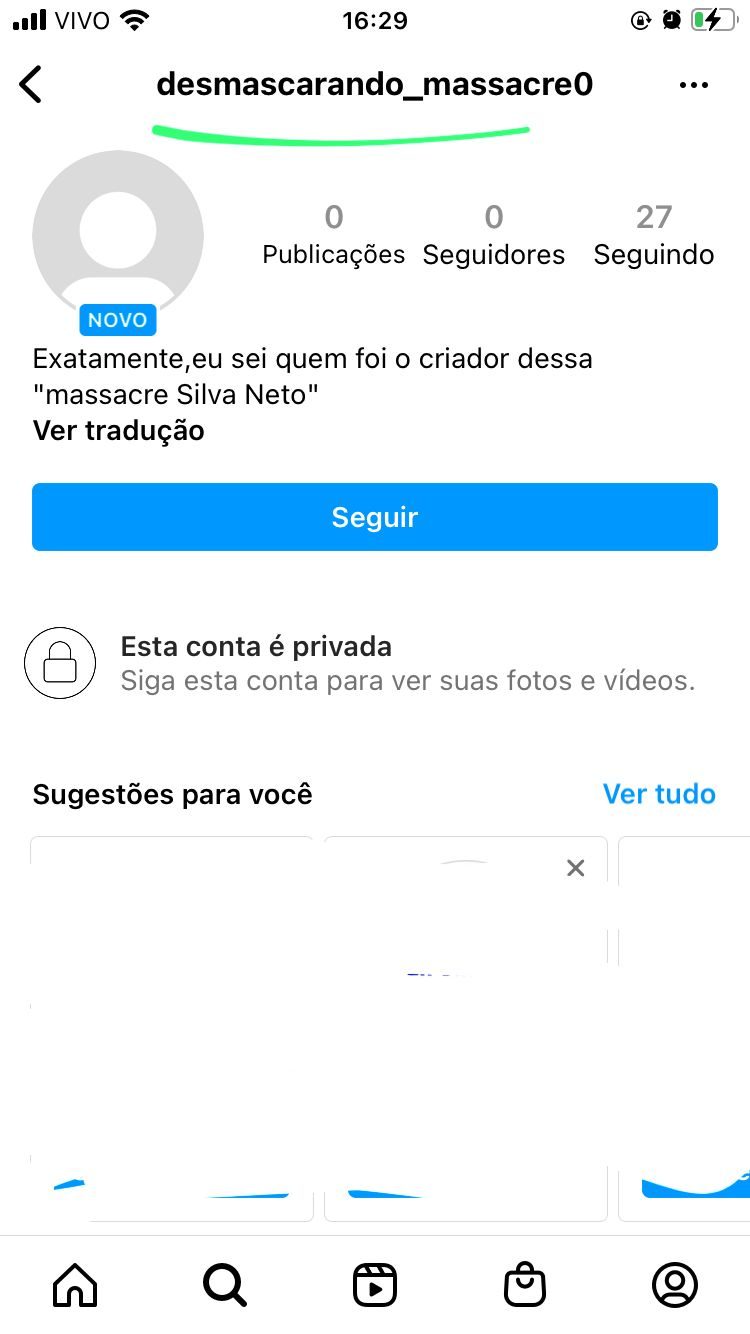Open your own profile icon
The height and width of the screenshot is (1334, 750).
click(675, 1285)
